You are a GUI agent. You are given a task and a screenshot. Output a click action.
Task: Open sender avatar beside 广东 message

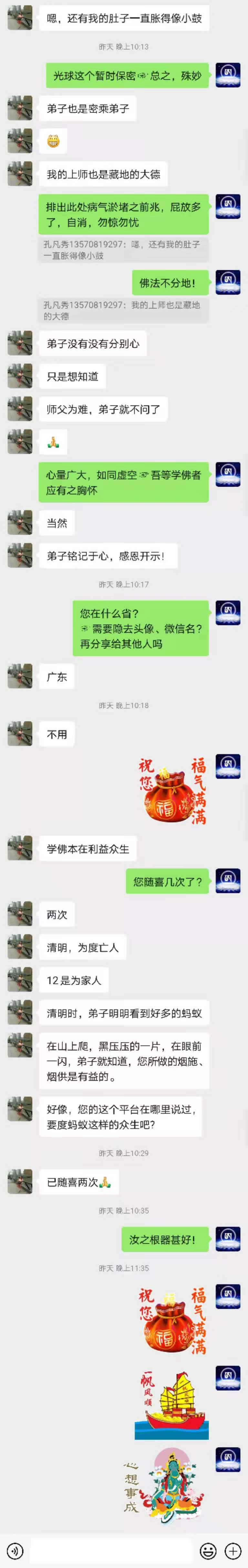(x=20, y=676)
